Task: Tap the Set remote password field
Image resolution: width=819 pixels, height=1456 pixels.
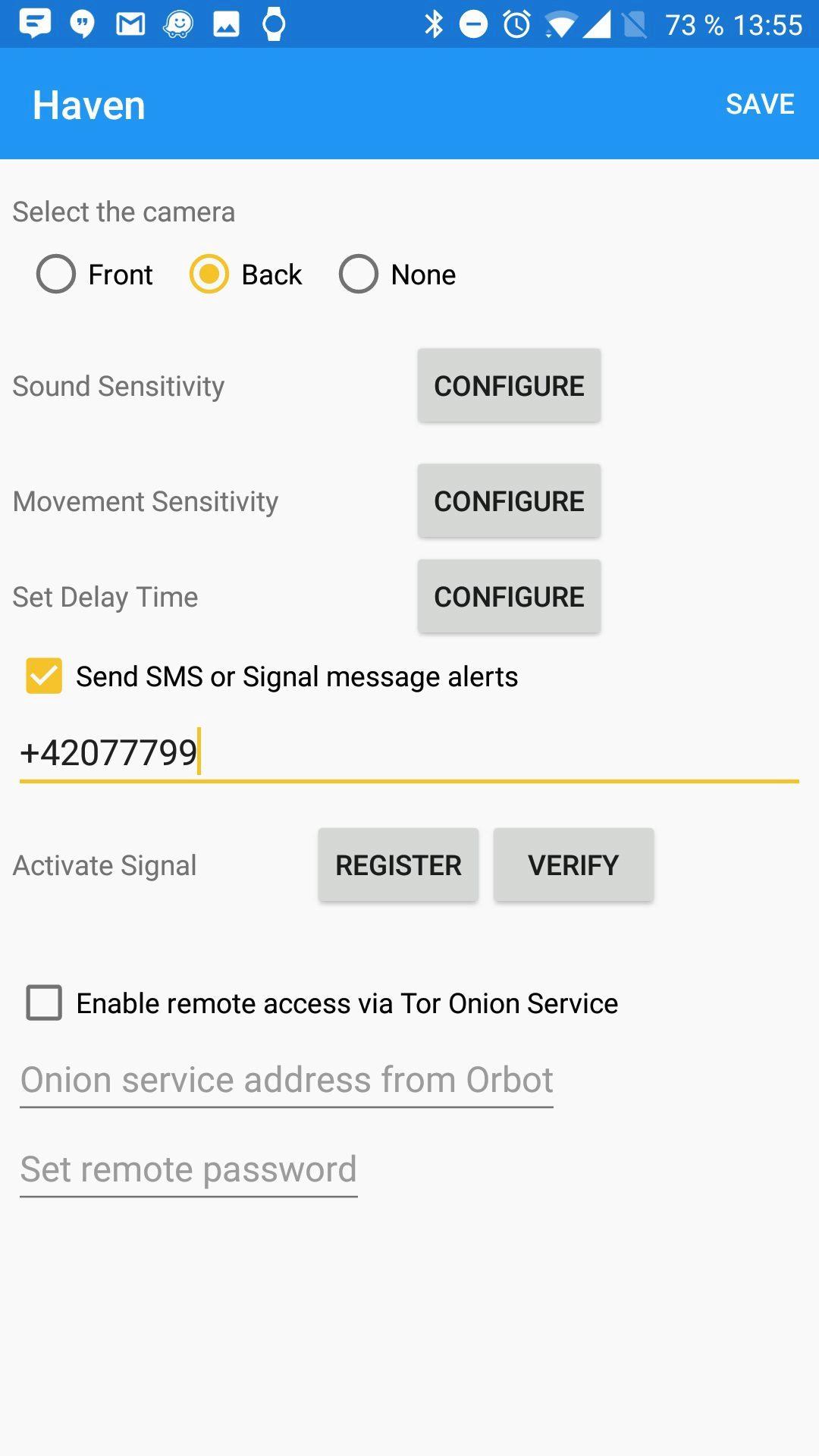Action: [189, 1169]
